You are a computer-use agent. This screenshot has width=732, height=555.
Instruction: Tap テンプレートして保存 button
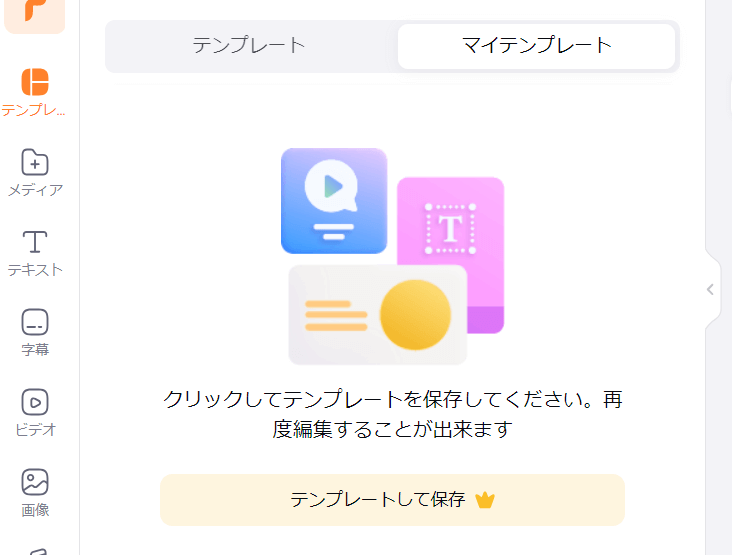[x=392, y=500]
